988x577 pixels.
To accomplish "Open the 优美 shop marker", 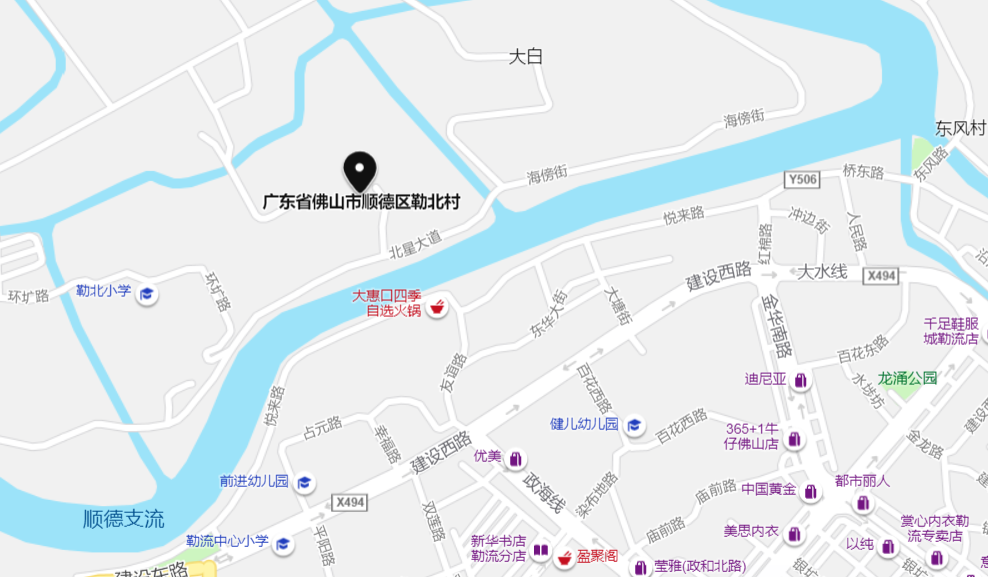I will [516, 458].
